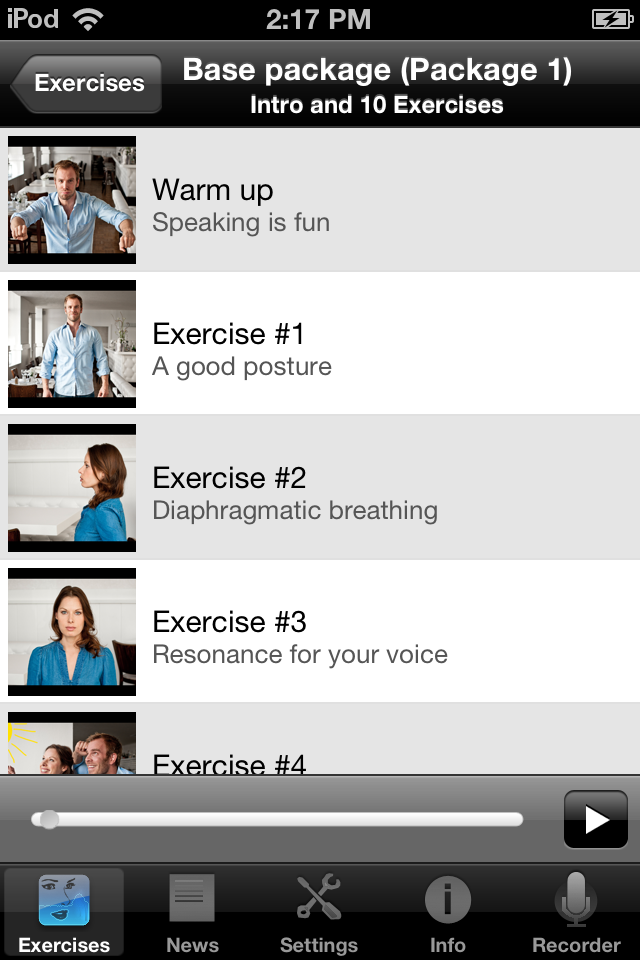Switch to the Recorder tab
The width and height of the screenshot is (640, 960).
pyautogui.click(x=576, y=912)
